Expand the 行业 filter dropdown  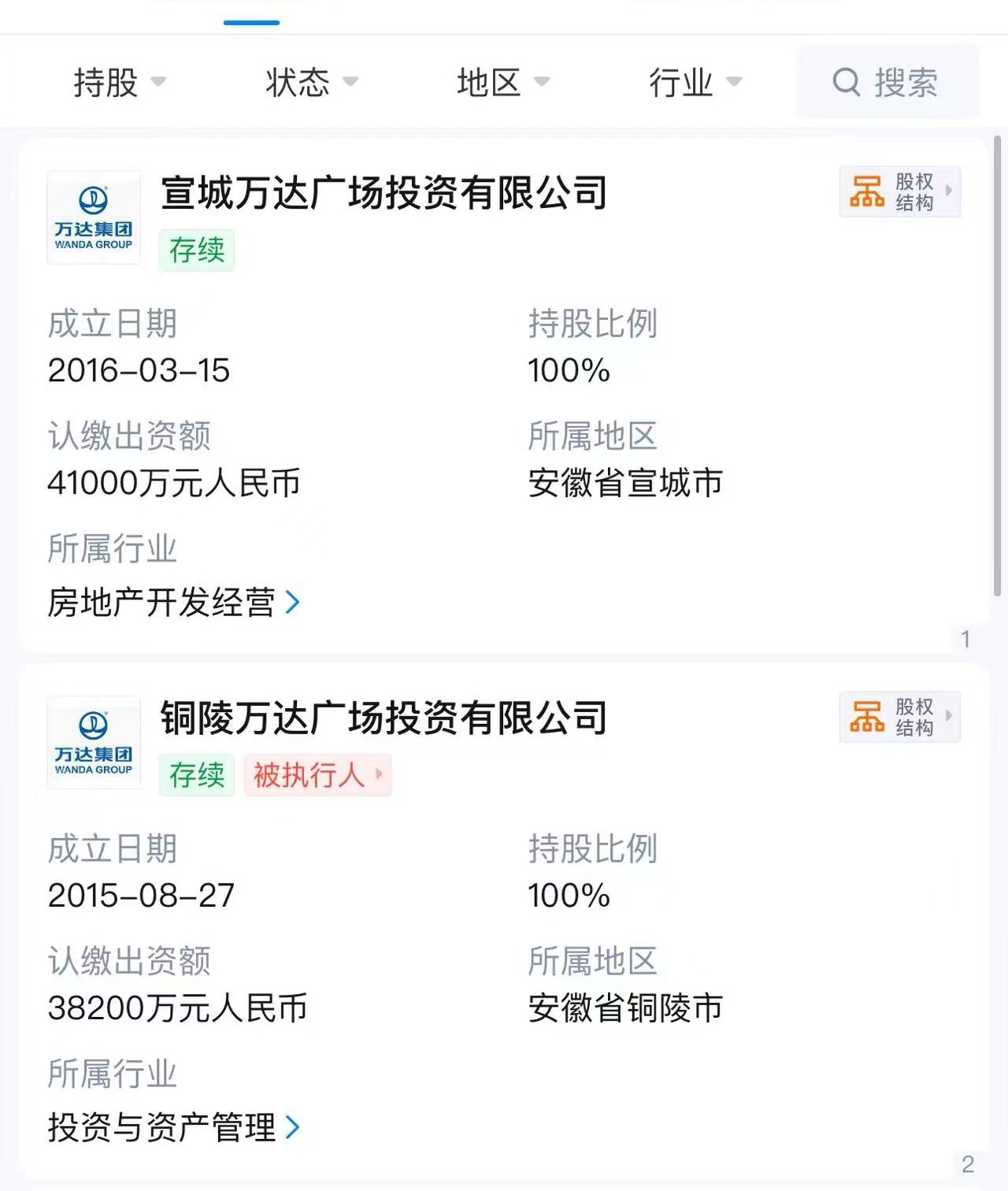(x=695, y=82)
